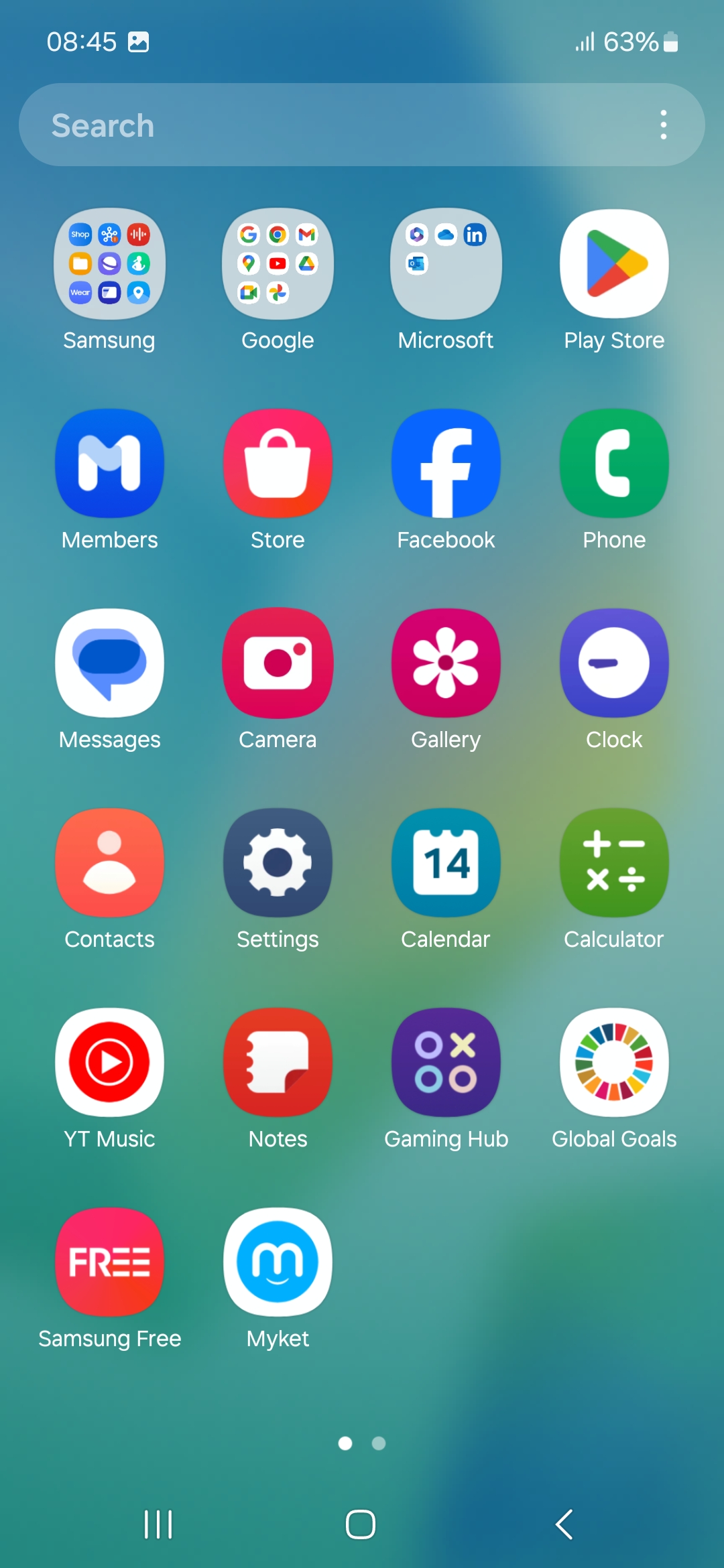This screenshot has width=724, height=1568.
Task: Open the Samsung folder
Action: click(x=109, y=263)
